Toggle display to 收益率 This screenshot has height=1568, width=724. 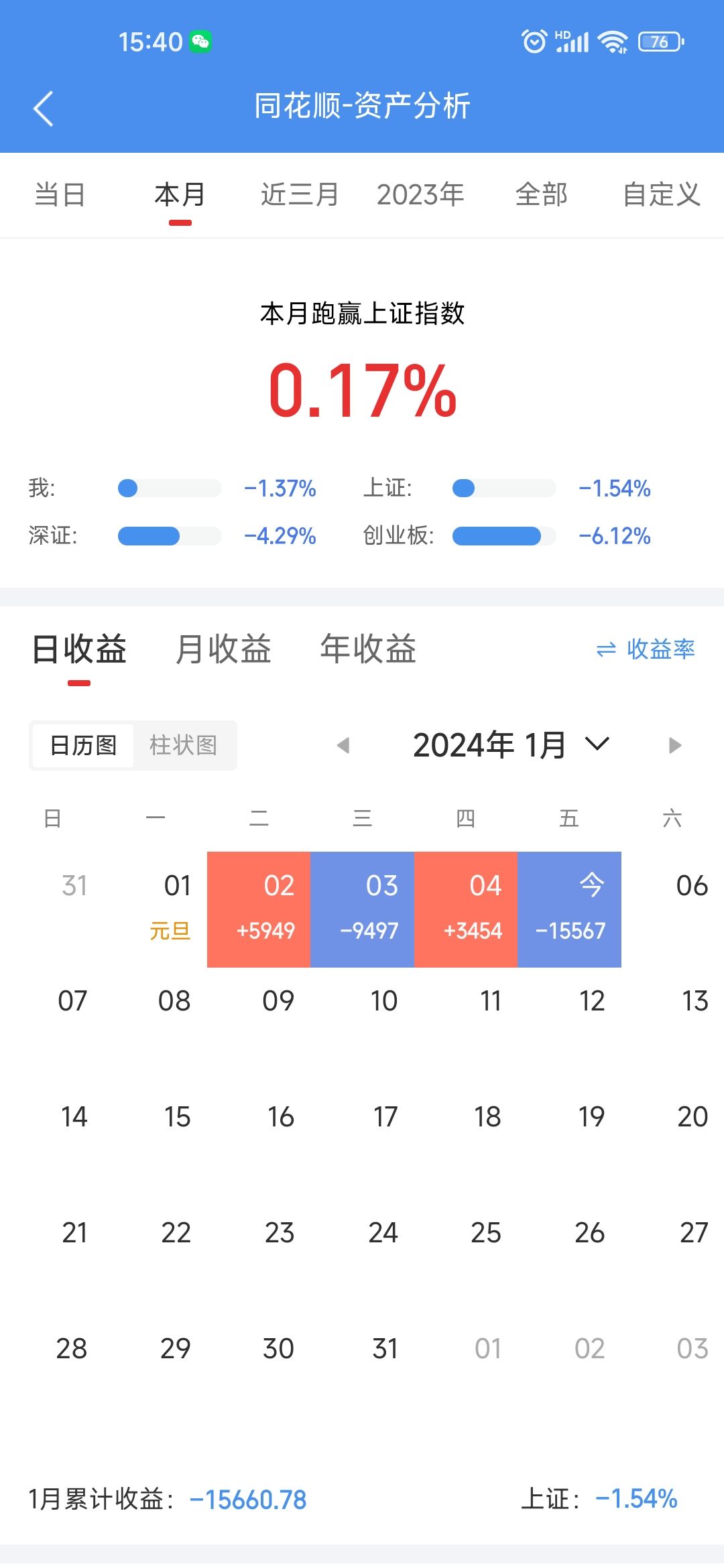pos(645,649)
